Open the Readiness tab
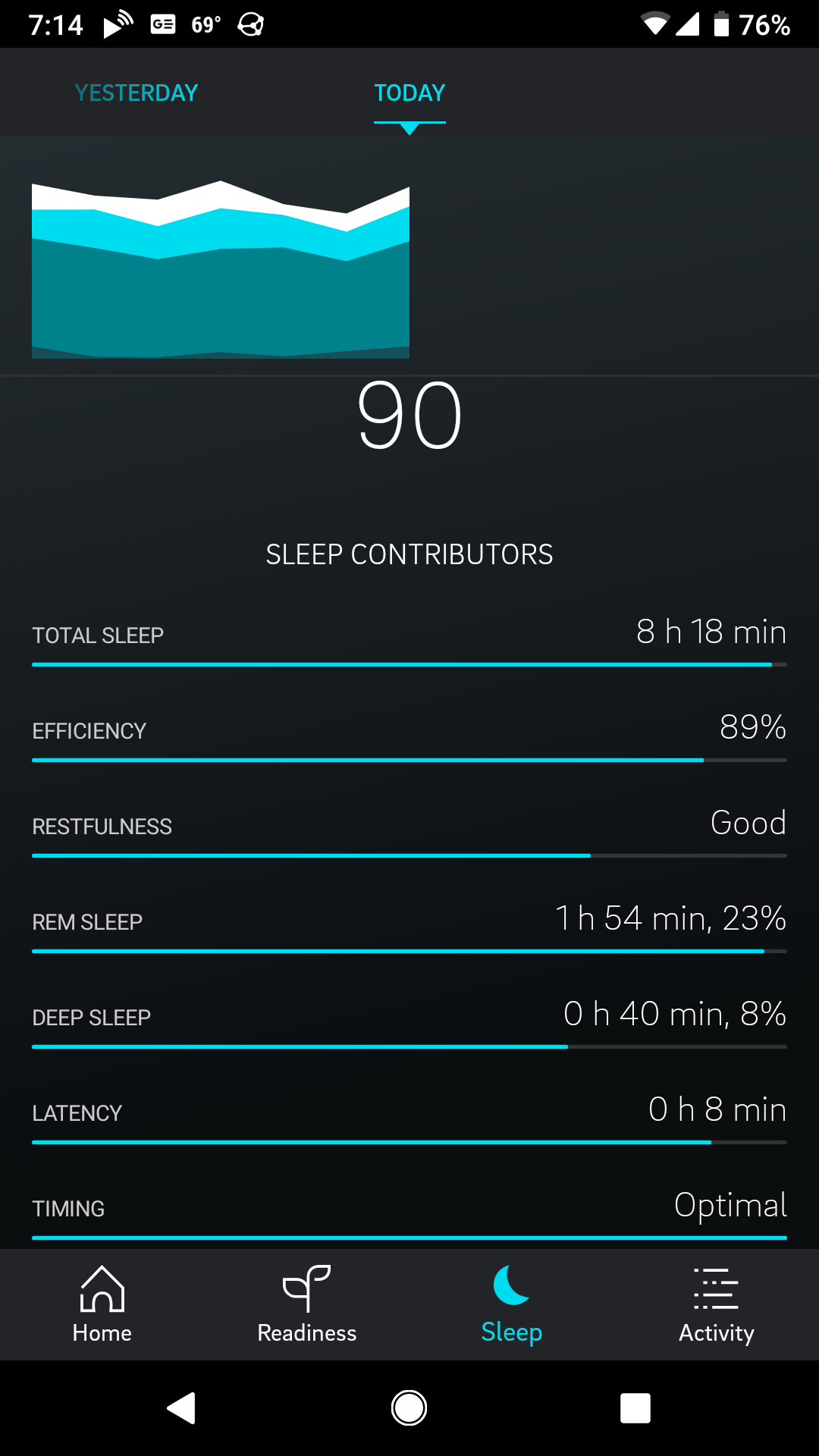 307,1304
